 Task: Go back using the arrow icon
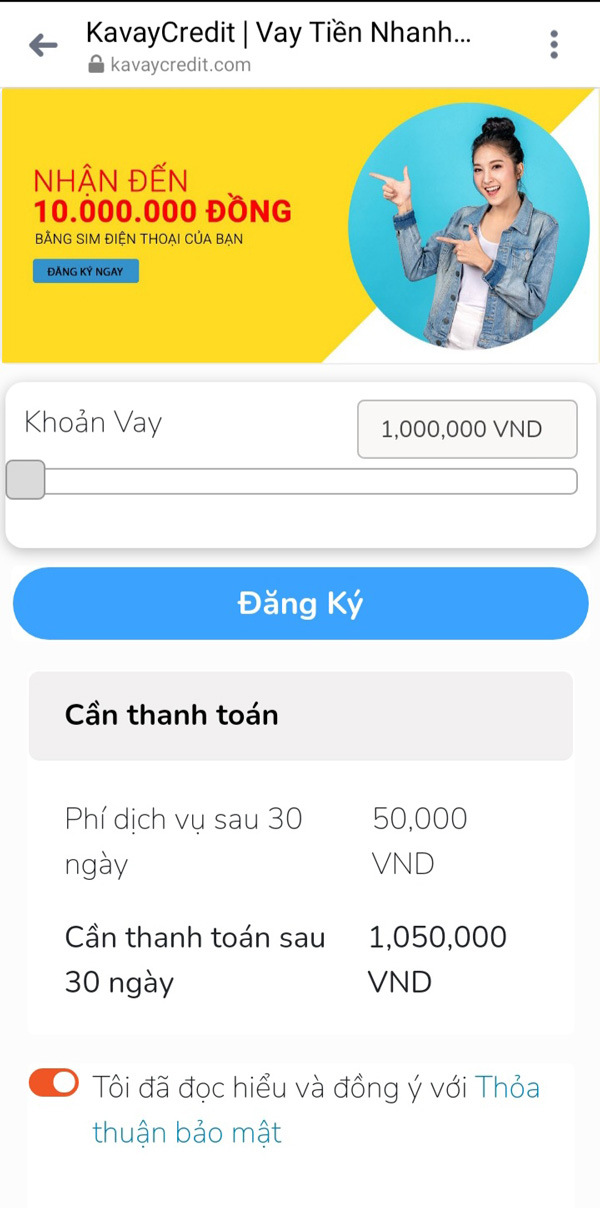pos(43,45)
